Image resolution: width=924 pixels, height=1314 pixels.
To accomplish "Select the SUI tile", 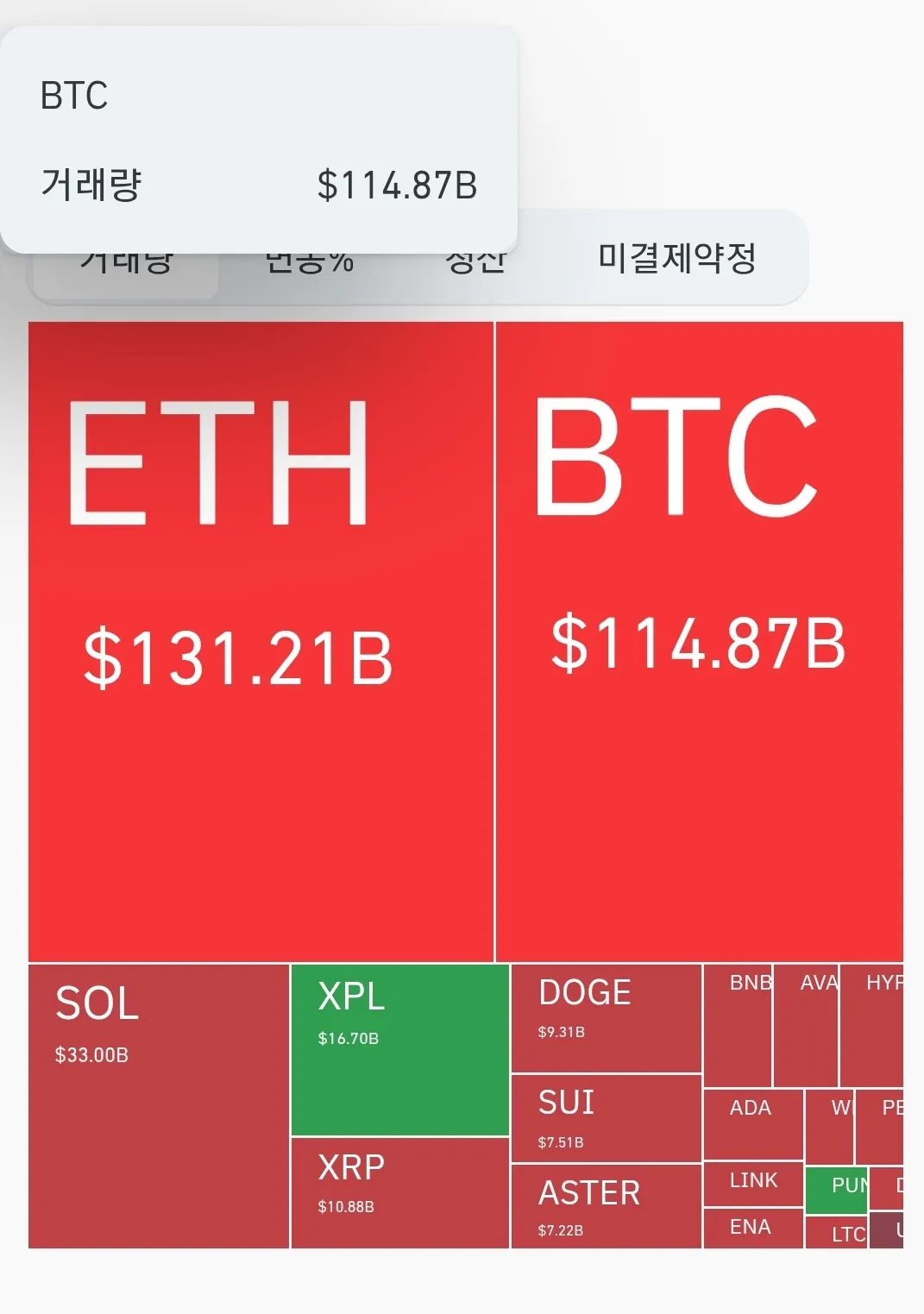I will click(606, 1119).
